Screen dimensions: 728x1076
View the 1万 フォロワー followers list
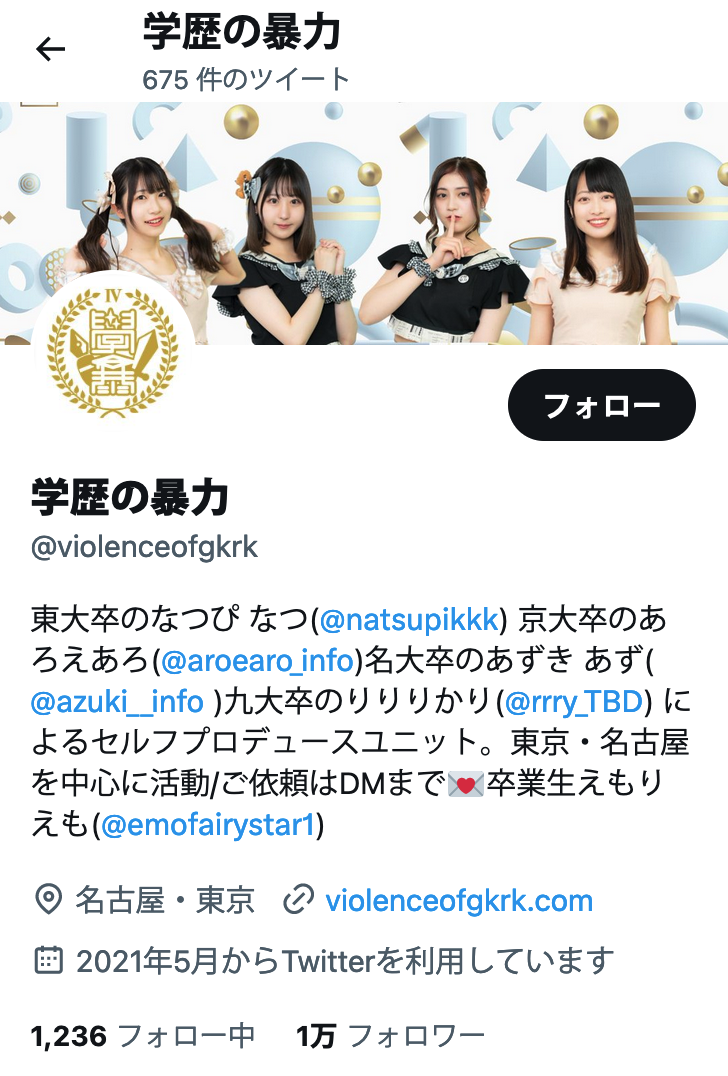390,1036
